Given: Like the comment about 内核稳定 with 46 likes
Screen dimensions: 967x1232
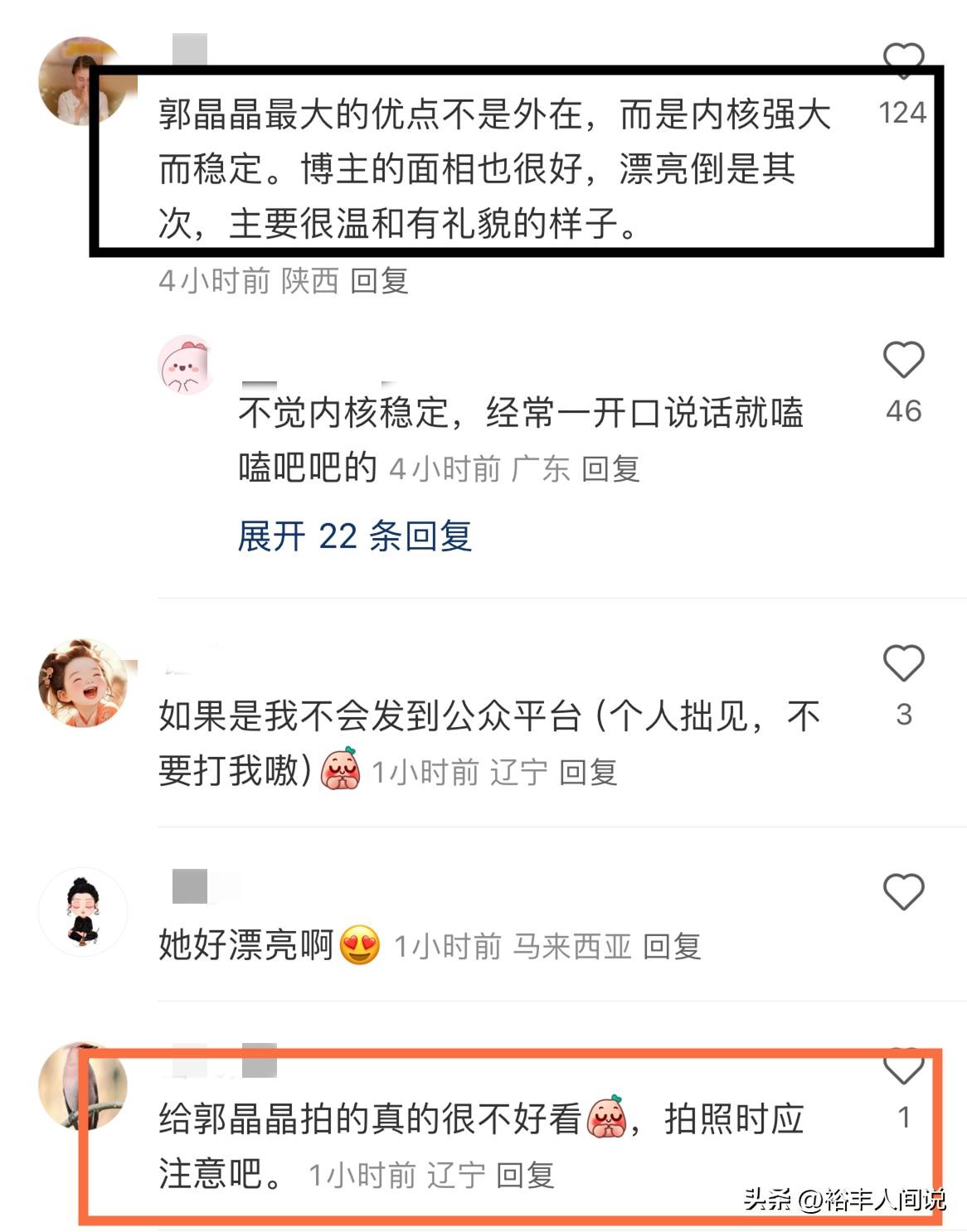Looking at the screenshot, I should [x=902, y=361].
